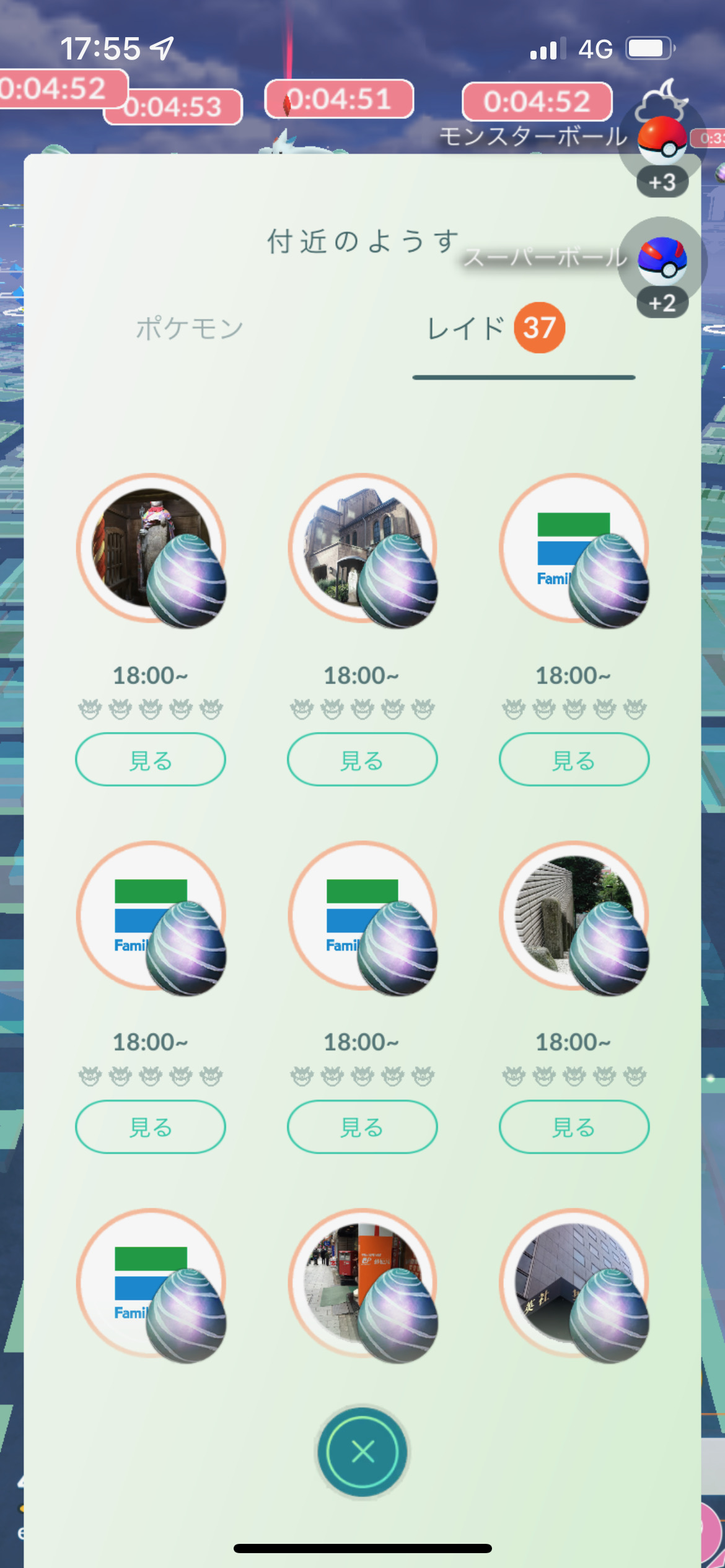
Task: Tap 見る under the brick church building gym
Action: 362,760
